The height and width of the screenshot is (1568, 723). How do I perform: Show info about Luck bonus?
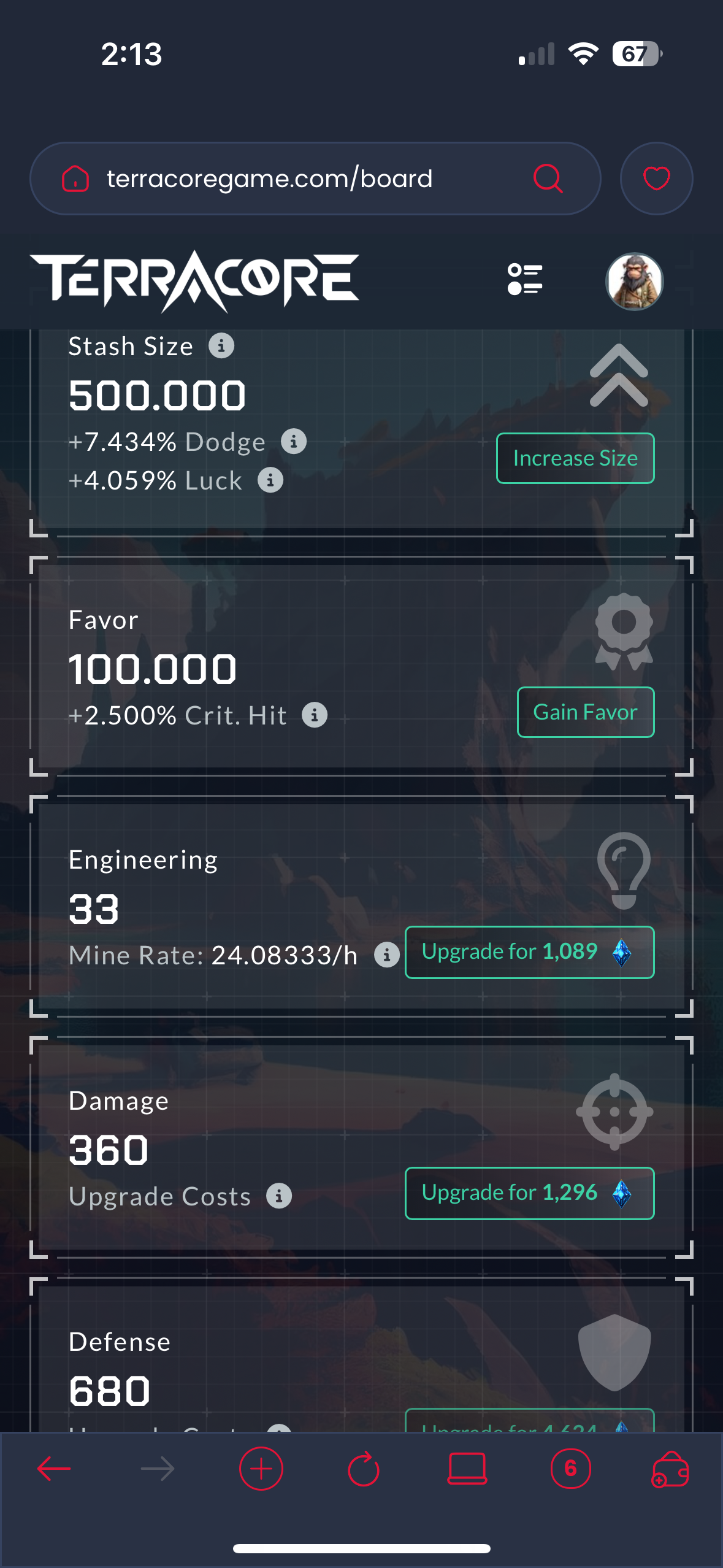(x=270, y=480)
